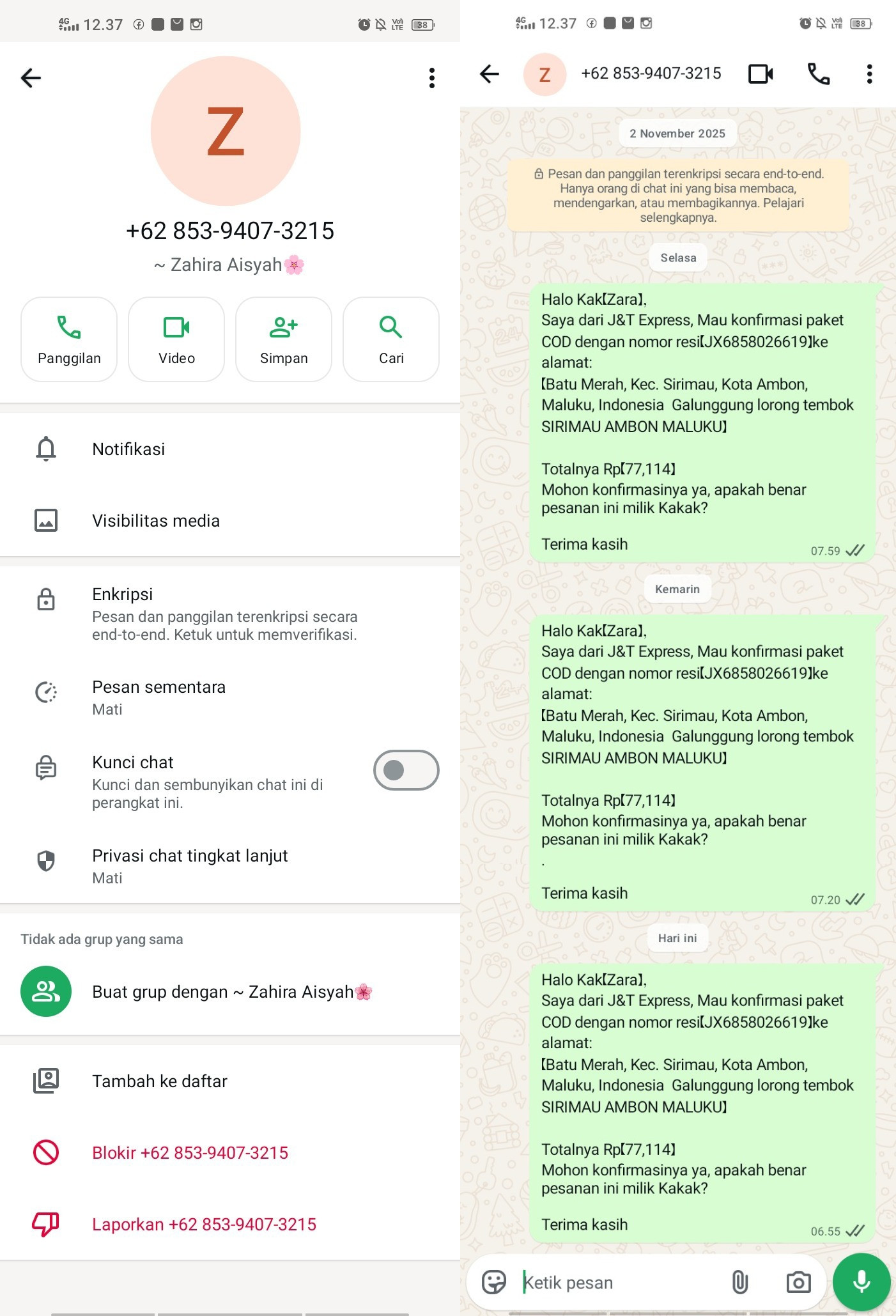This screenshot has height=1316, width=896.
Task: Create a group with Zahira Aisyah
Action: click(x=230, y=991)
